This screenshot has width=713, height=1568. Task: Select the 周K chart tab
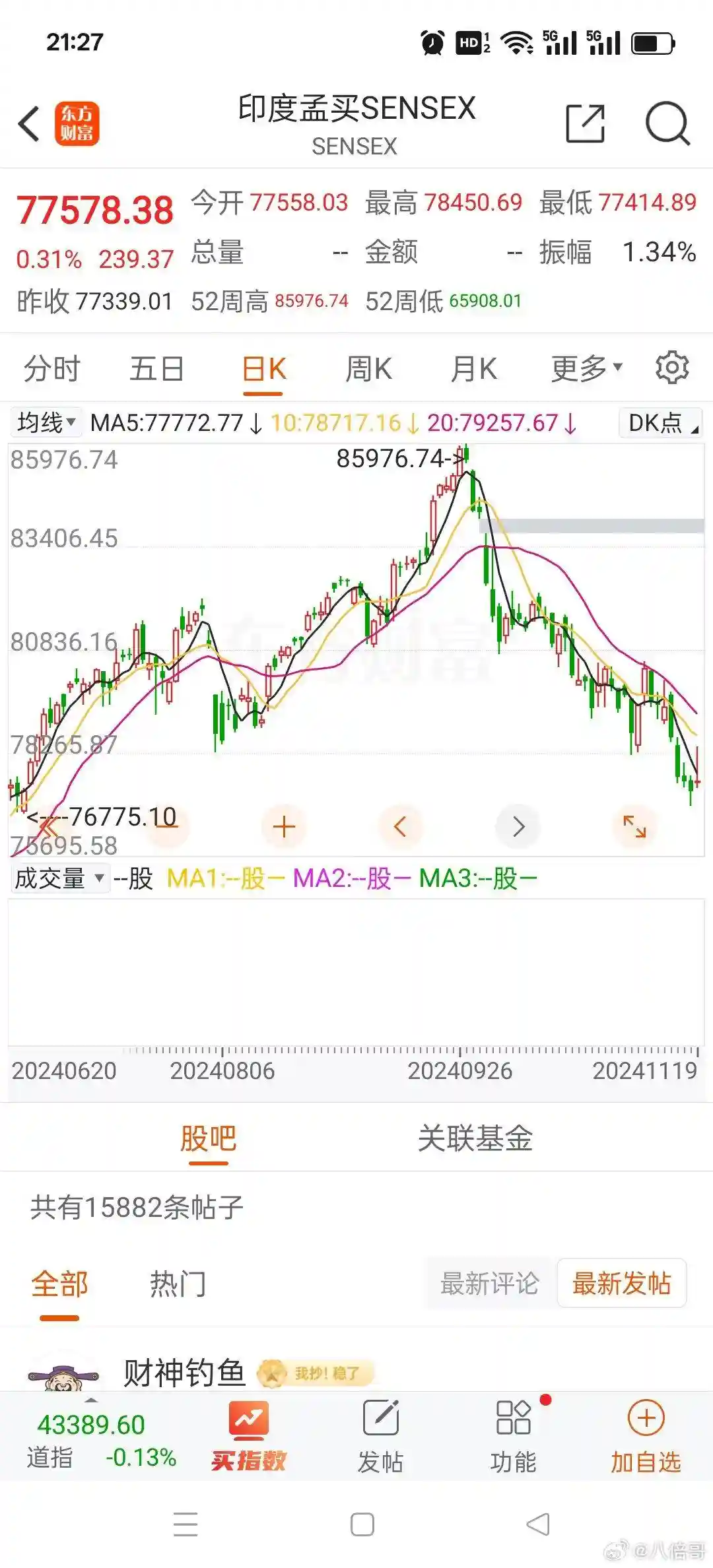[368, 368]
